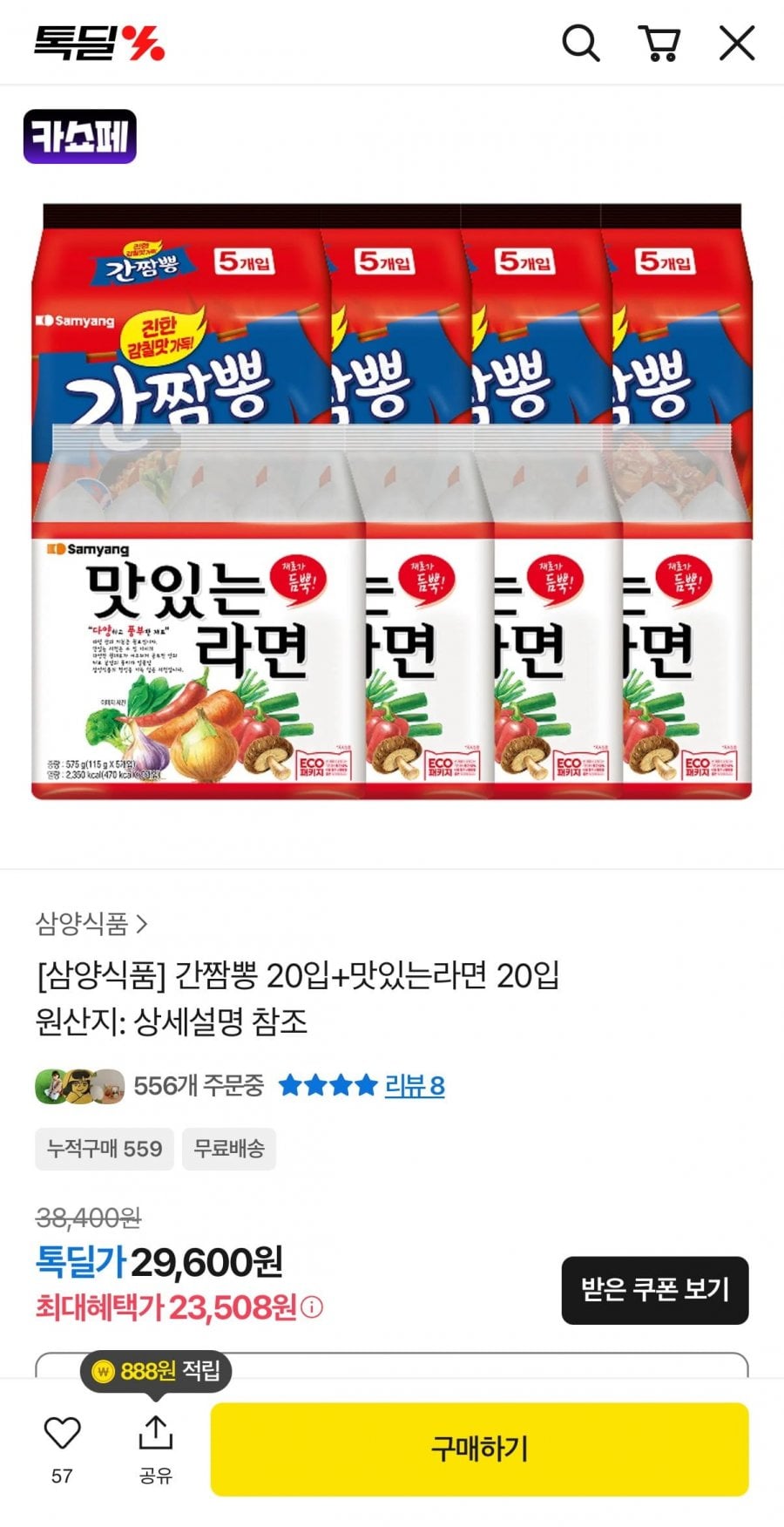View the ramen product image

392,501
